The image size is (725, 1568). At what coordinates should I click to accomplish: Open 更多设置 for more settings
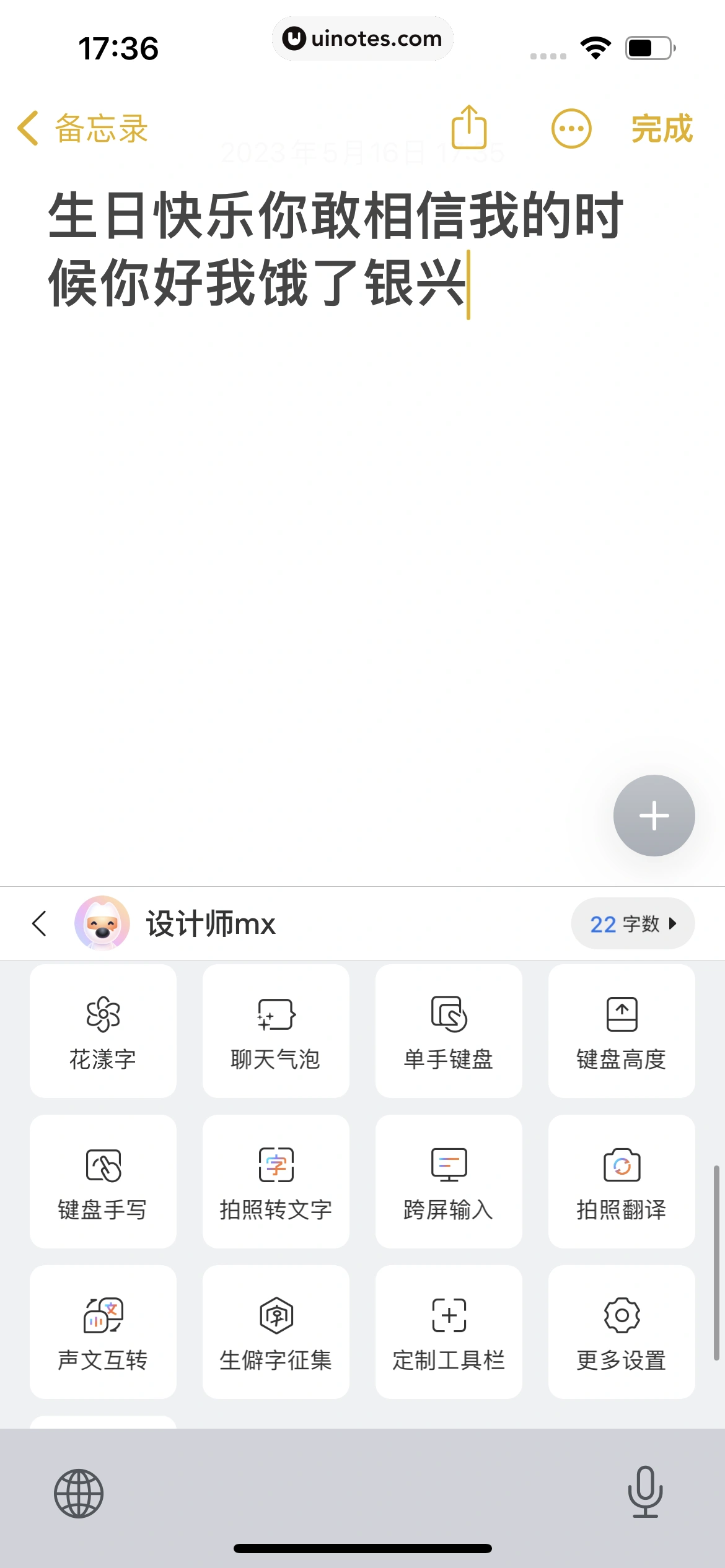[x=622, y=1332]
